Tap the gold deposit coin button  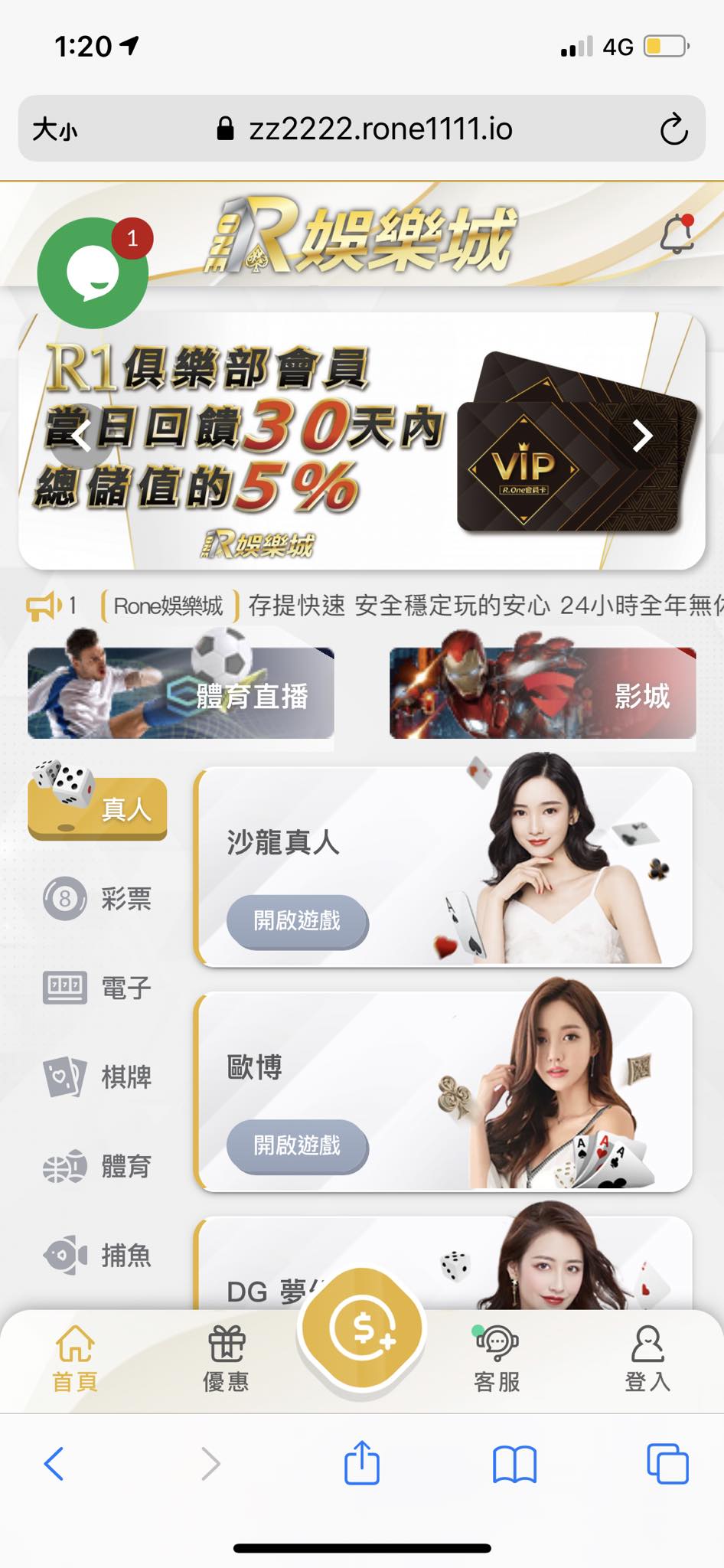362,1330
